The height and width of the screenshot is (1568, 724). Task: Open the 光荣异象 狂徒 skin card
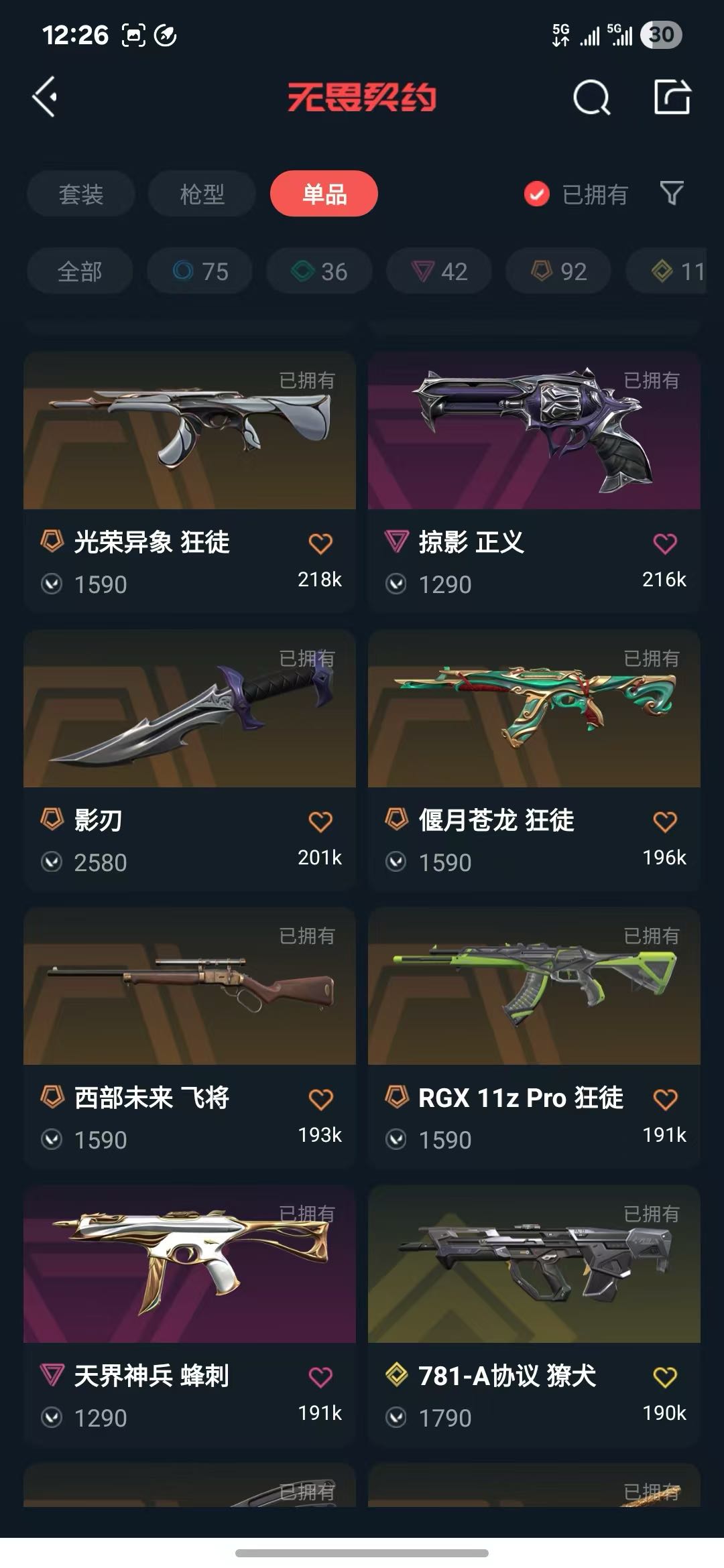pos(190,481)
